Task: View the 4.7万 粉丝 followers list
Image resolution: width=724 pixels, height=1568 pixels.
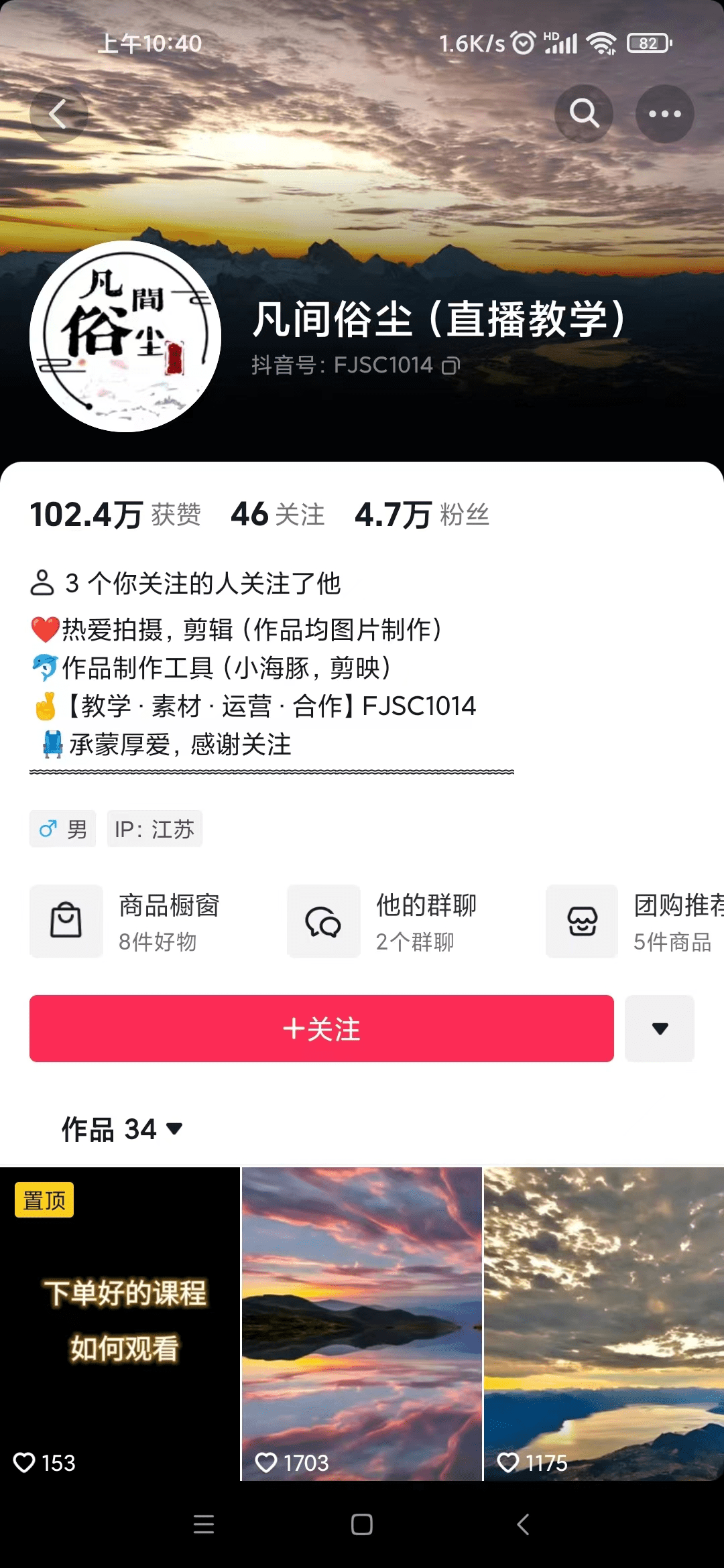Action: coord(422,515)
